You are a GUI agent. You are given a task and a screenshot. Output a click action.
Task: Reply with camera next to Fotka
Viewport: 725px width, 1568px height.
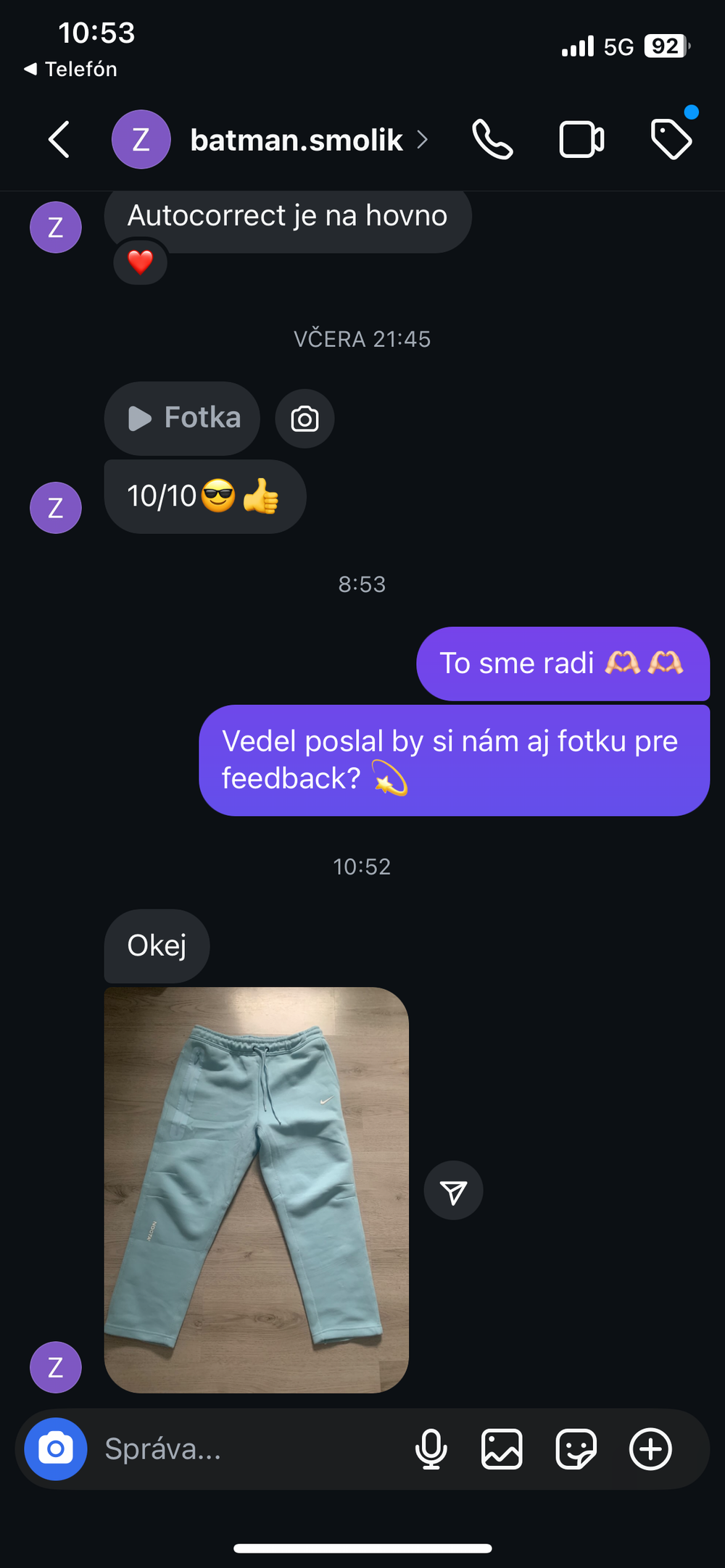[x=304, y=419]
